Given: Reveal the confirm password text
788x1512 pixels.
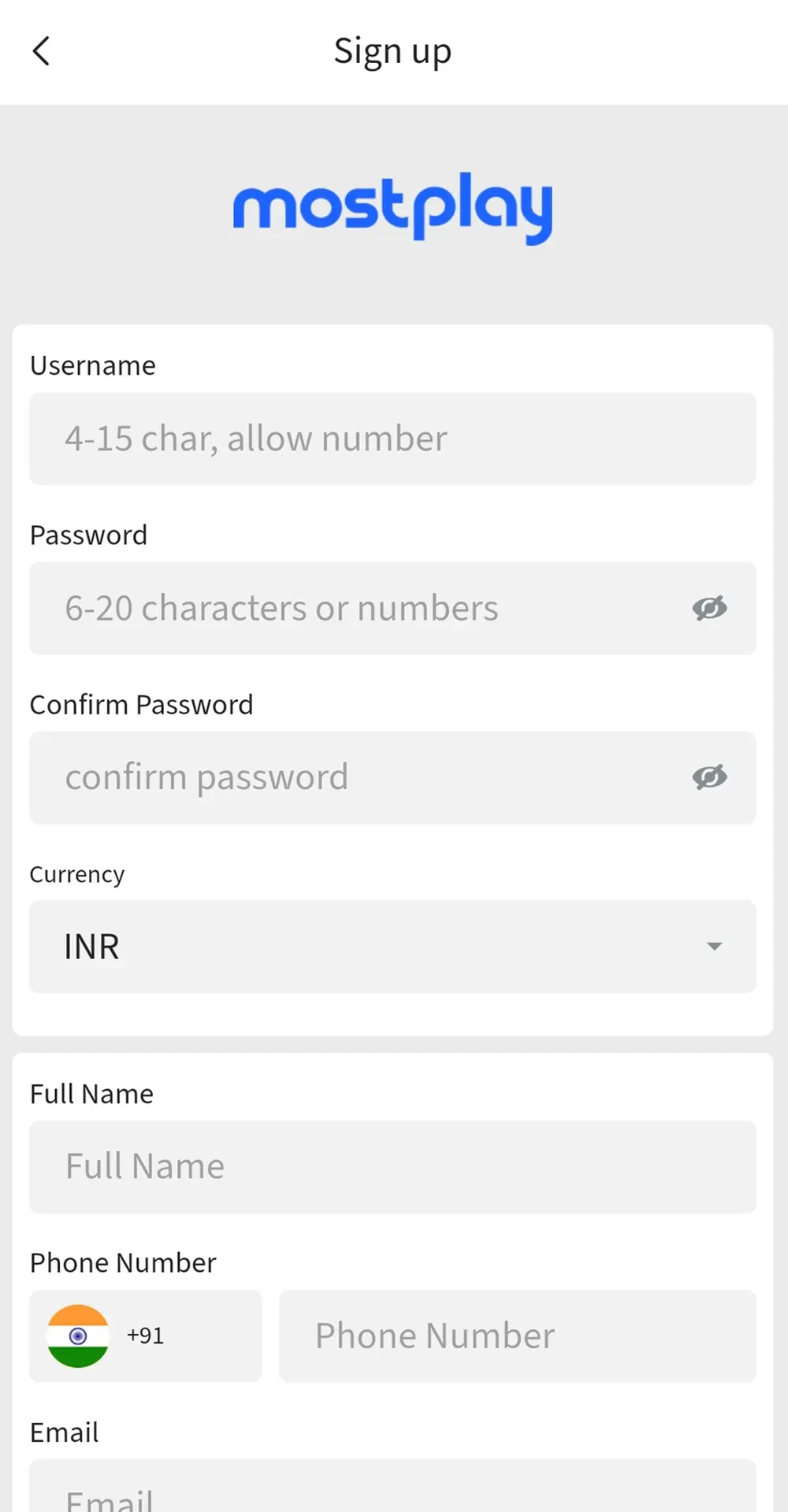Looking at the screenshot, I should tap(709, 777).
